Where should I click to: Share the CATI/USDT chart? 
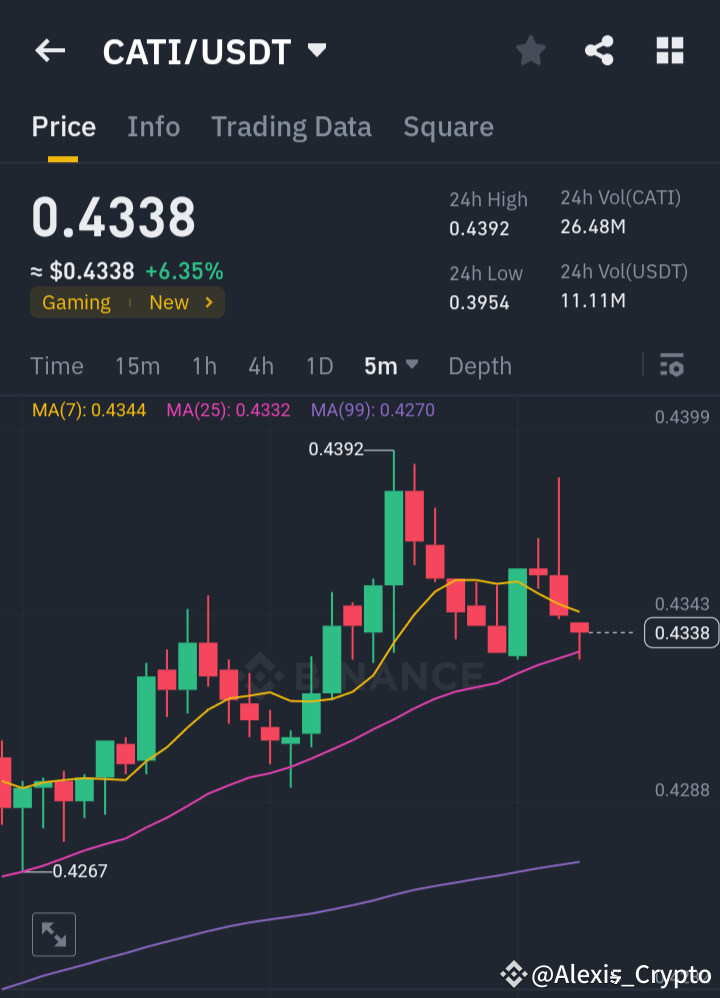click(599, 50)
